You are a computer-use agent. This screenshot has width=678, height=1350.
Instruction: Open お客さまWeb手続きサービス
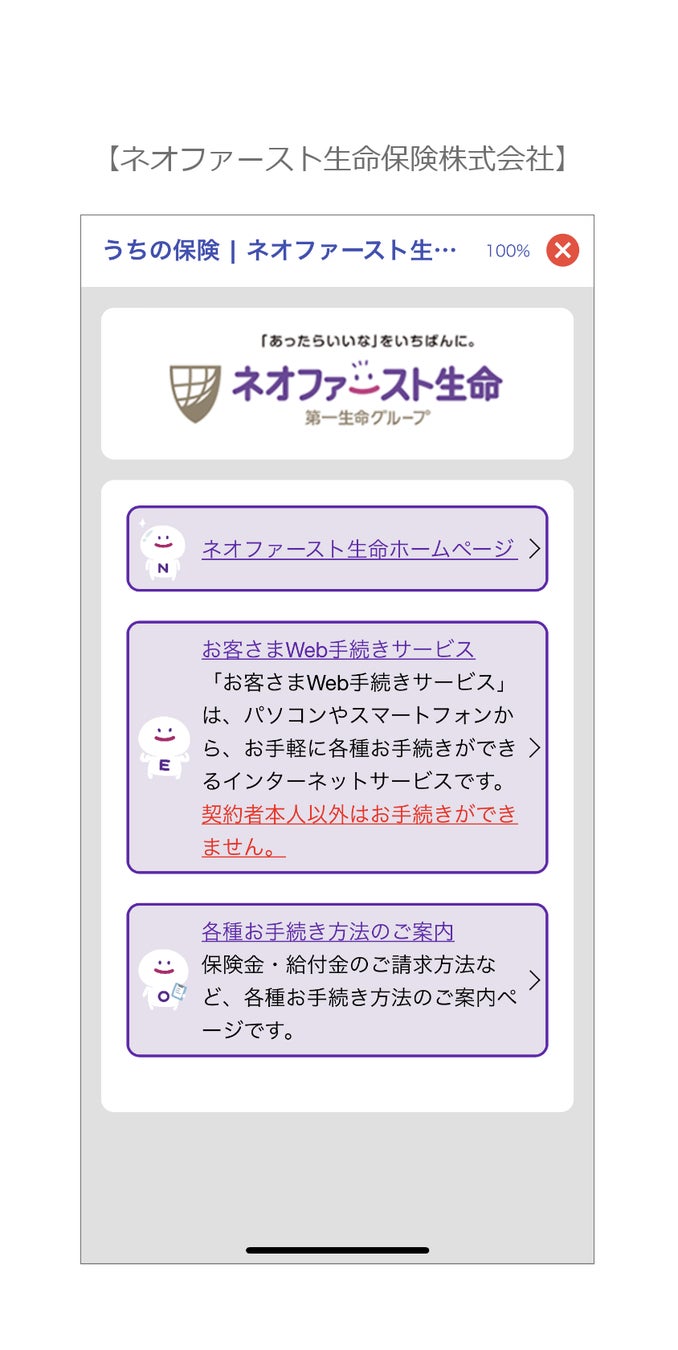click(338, 649)
